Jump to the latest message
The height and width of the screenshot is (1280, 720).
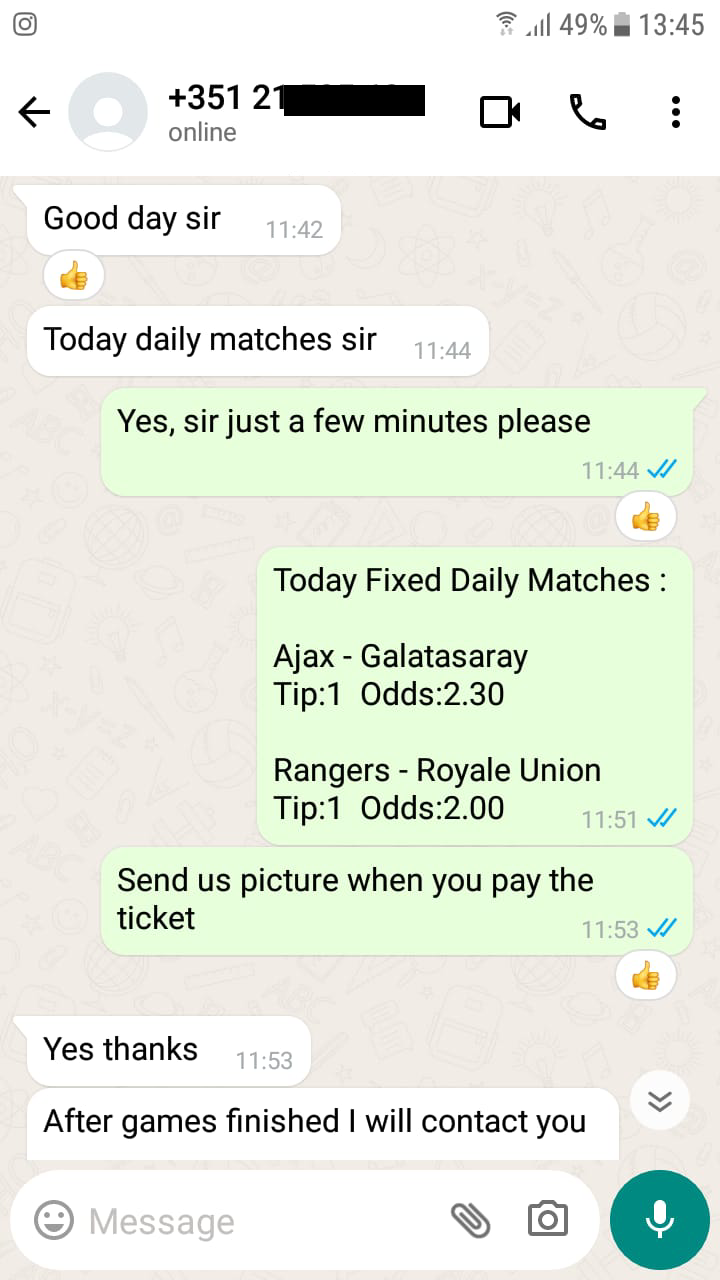(660, 1100)
